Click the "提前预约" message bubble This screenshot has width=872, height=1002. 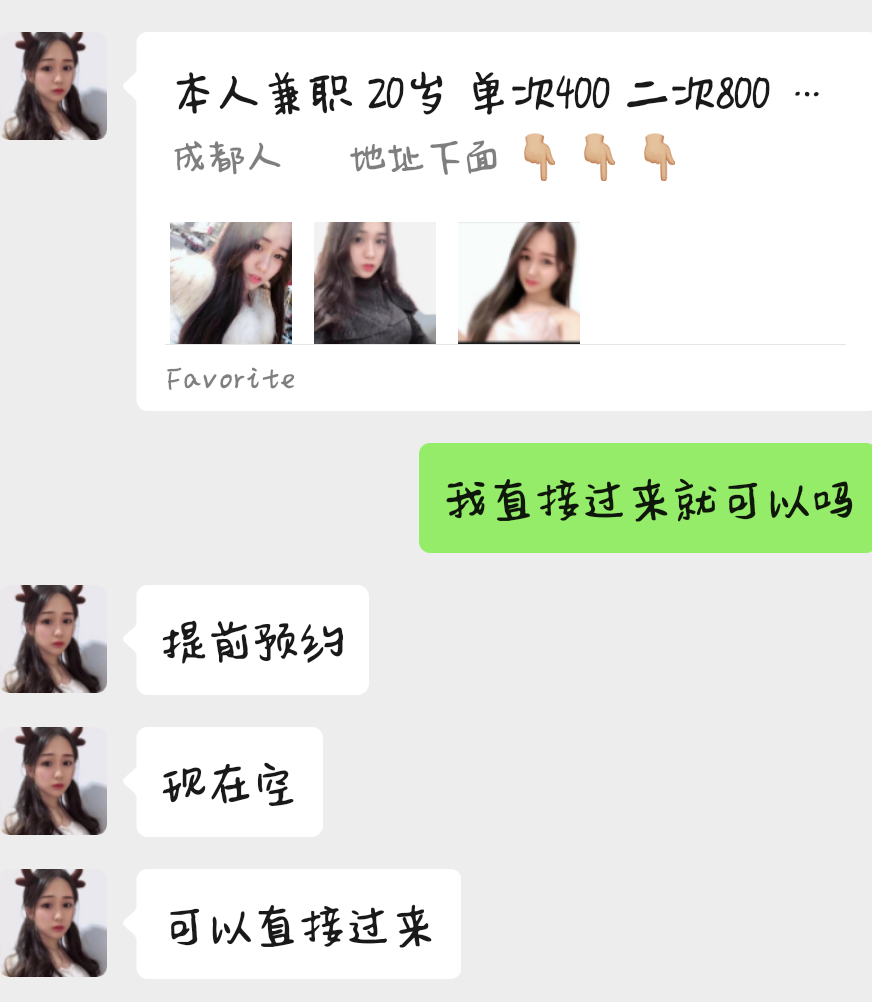pos(252,640)
